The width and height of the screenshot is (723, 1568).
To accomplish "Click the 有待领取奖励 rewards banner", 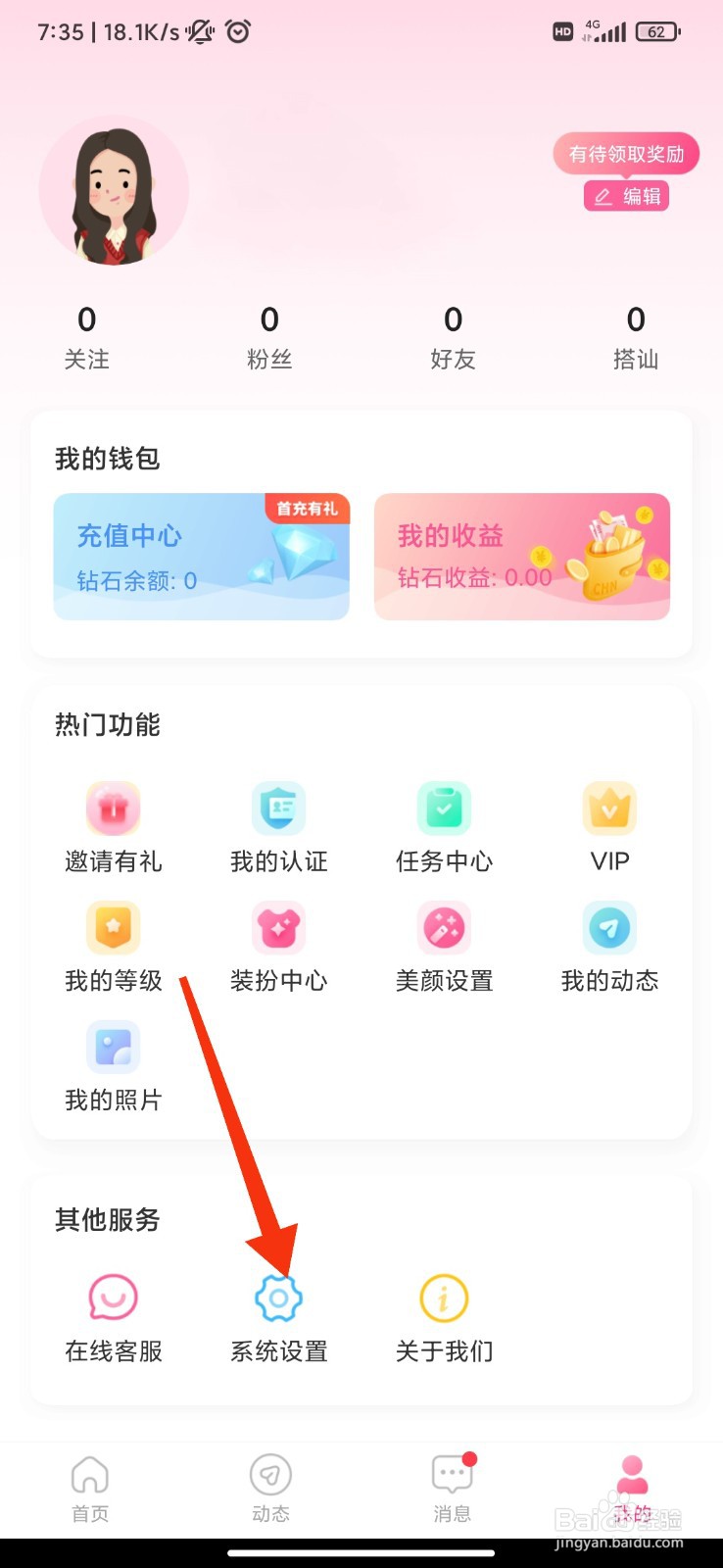I will (x=627, y=153).
